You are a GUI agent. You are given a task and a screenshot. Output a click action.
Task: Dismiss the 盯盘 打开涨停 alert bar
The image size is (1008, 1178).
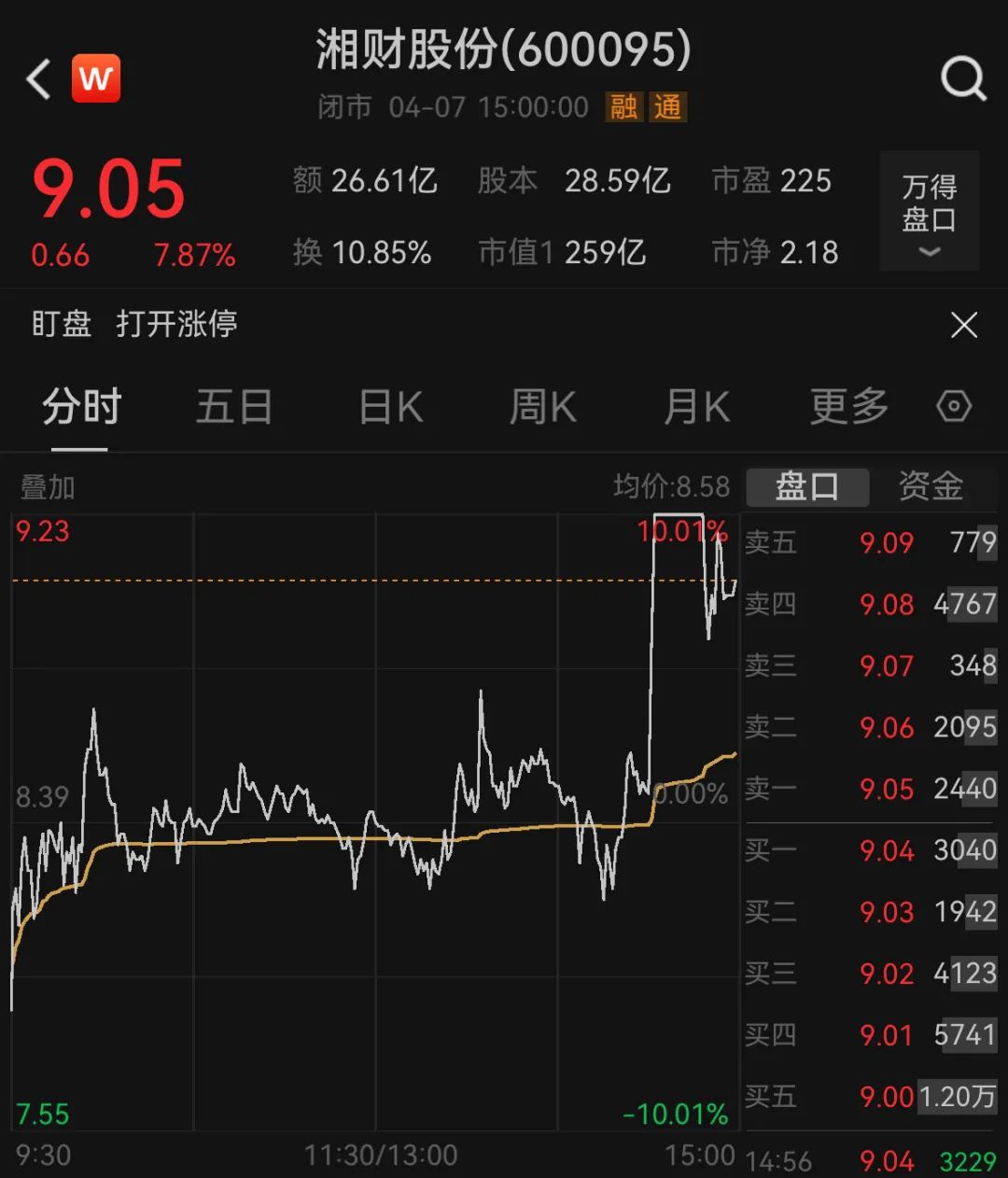point(963,326)
